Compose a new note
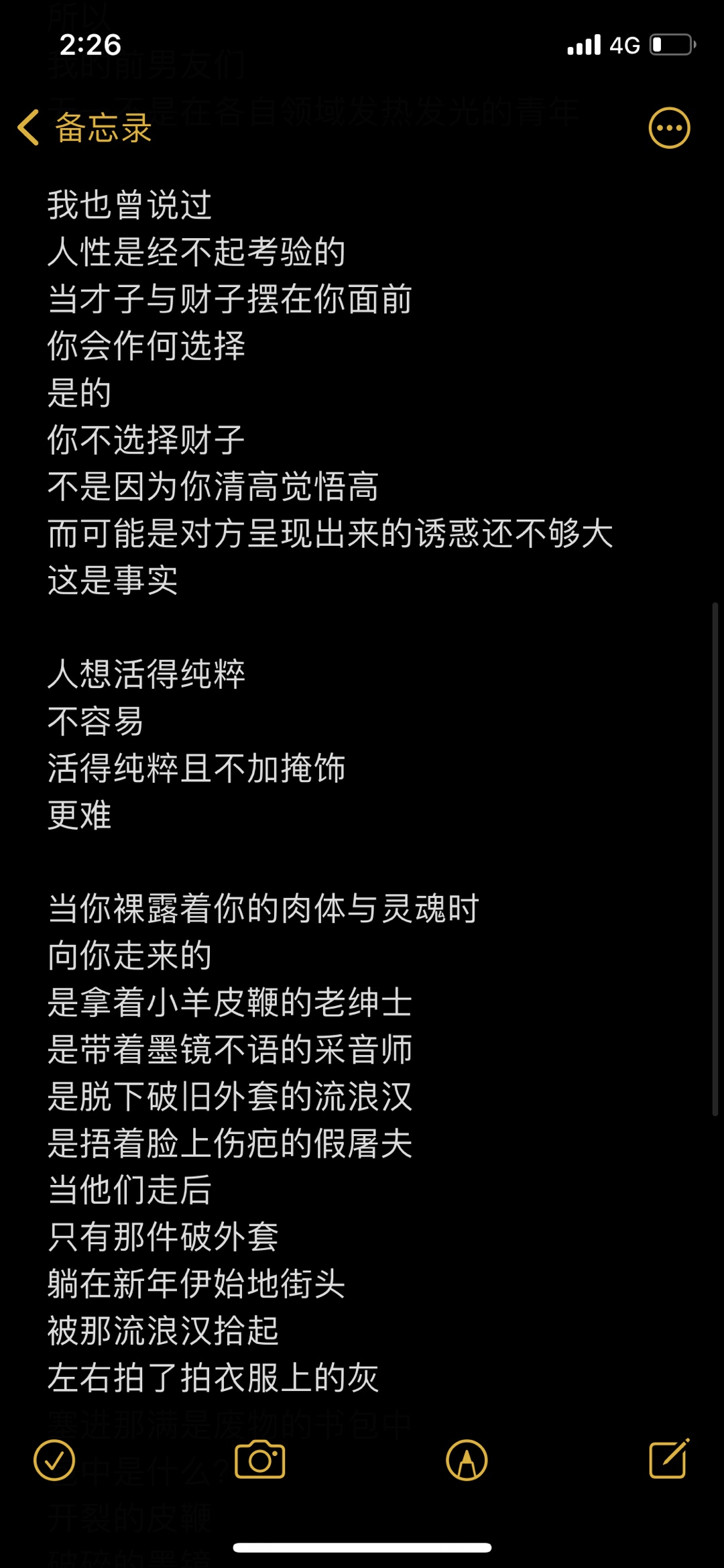Viewport: 724px width, 1568px height. pyautogui.click(x=669, y=1458)
